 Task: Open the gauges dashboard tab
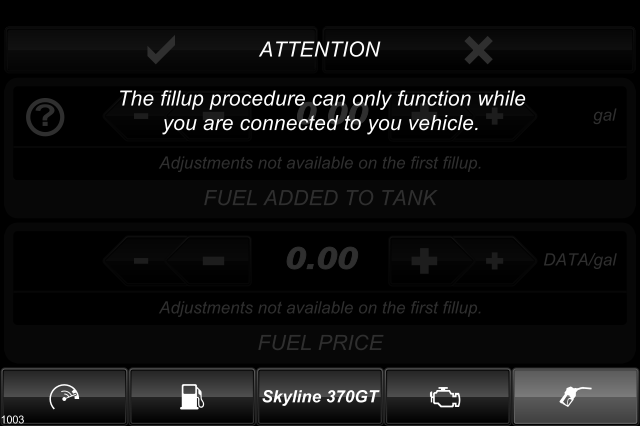[x=64, y=396]
